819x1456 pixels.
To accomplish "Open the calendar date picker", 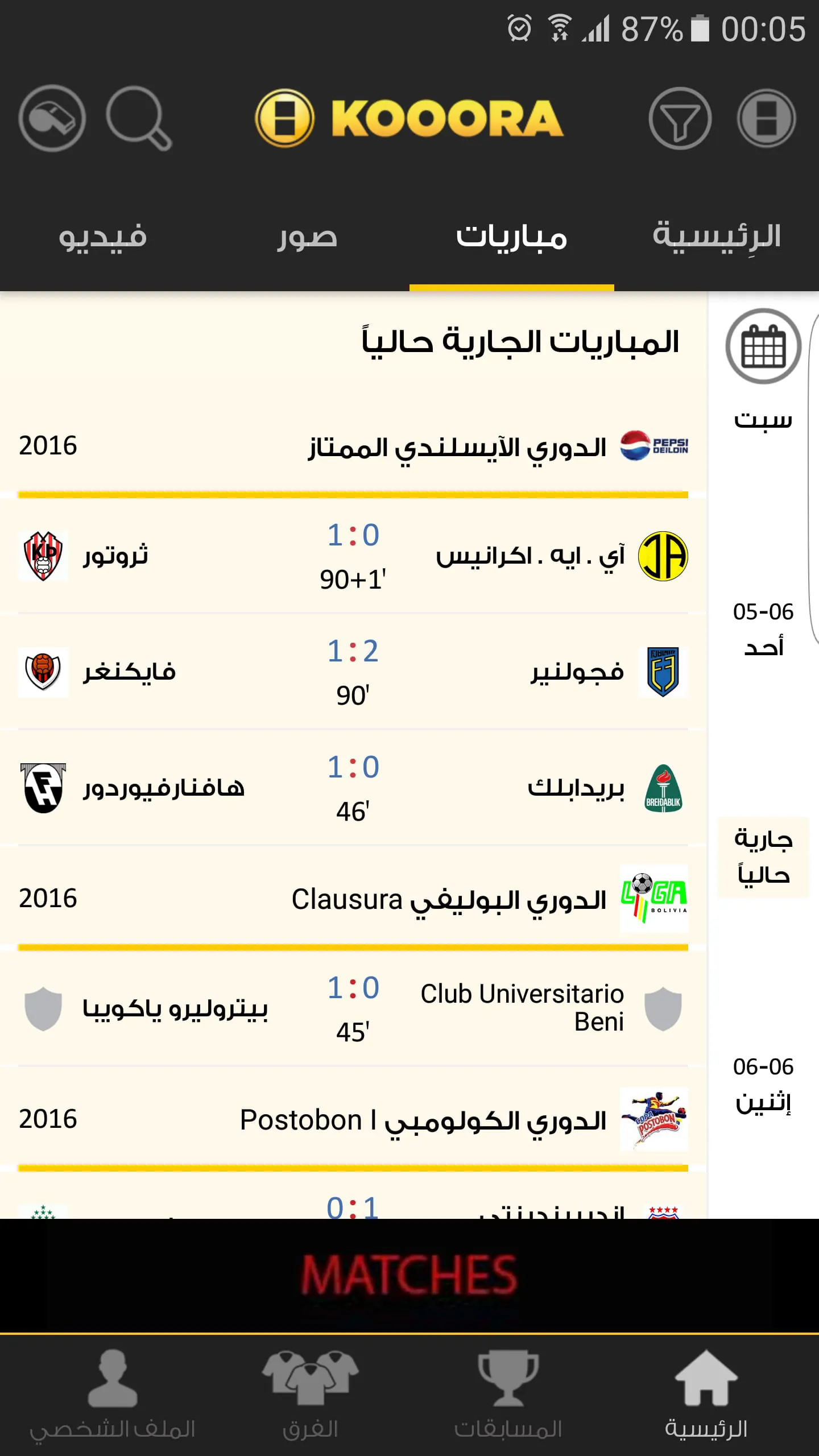I will point(763,346).
